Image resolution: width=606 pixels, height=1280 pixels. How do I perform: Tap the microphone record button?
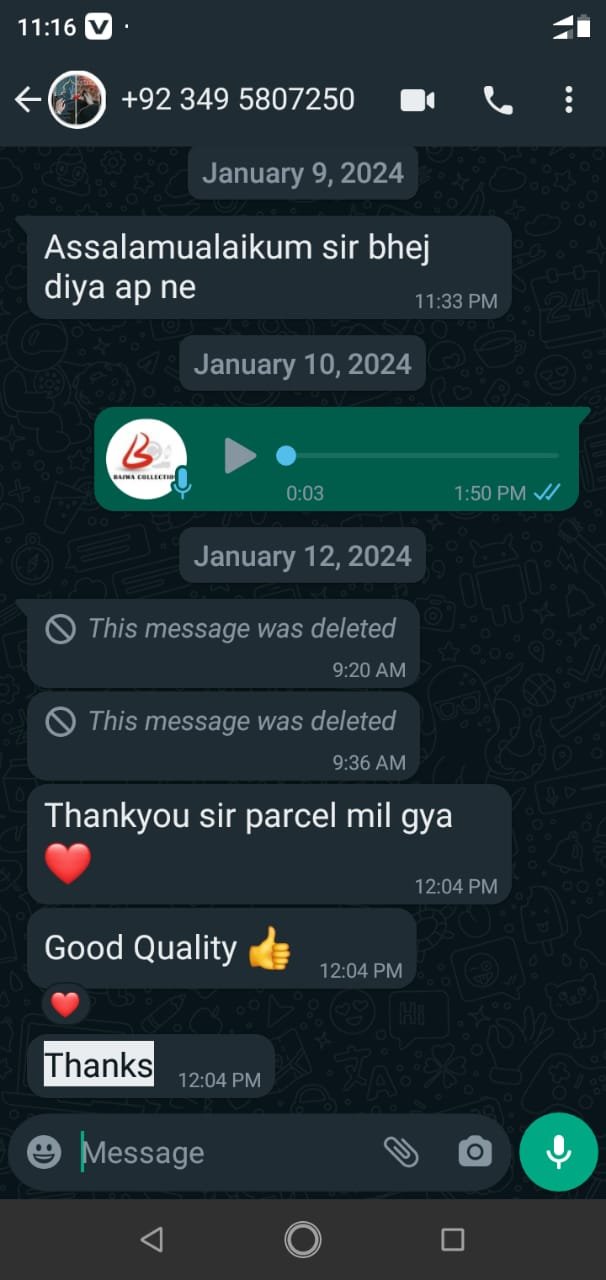click(559, 1152)
